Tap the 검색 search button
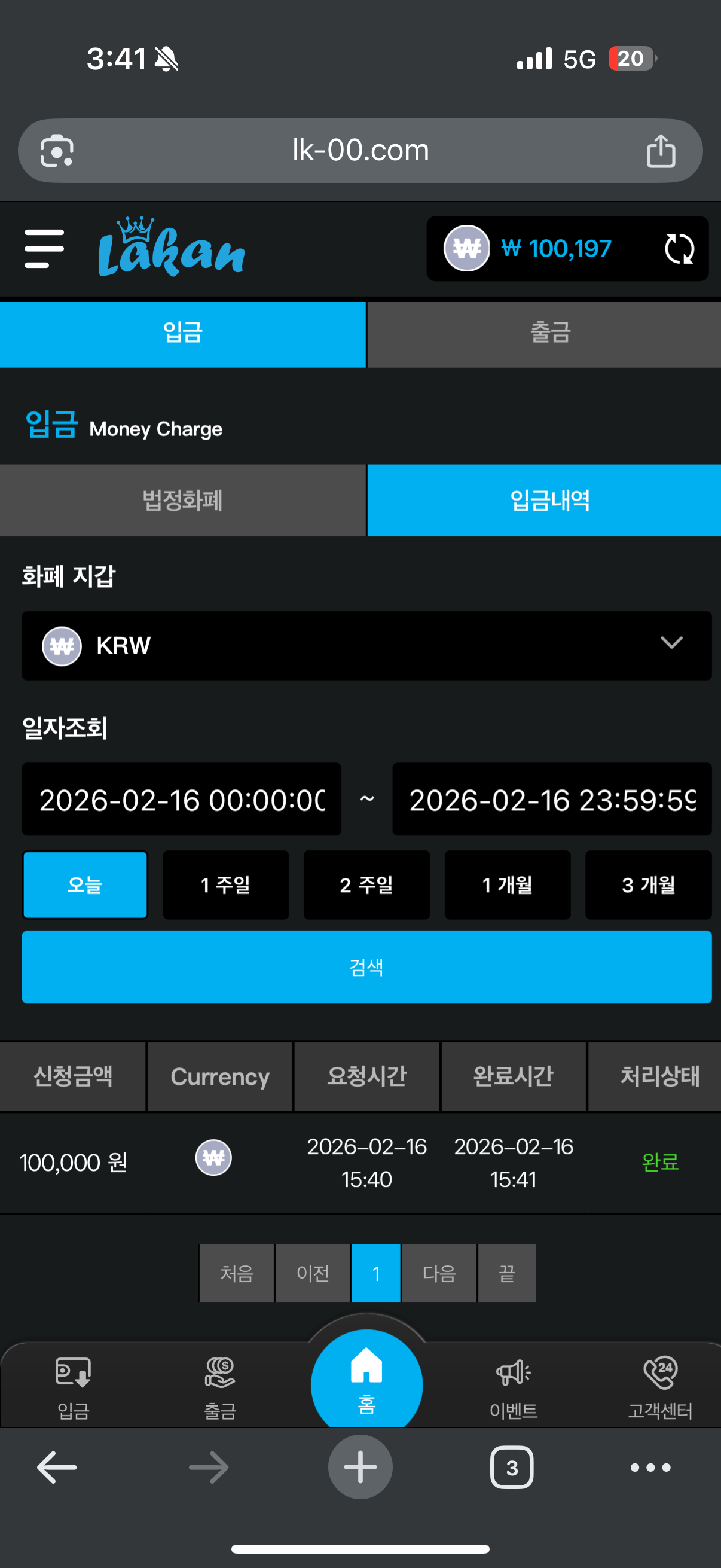This screenshot has width=721, height=1568. click(x=366, y=966)
